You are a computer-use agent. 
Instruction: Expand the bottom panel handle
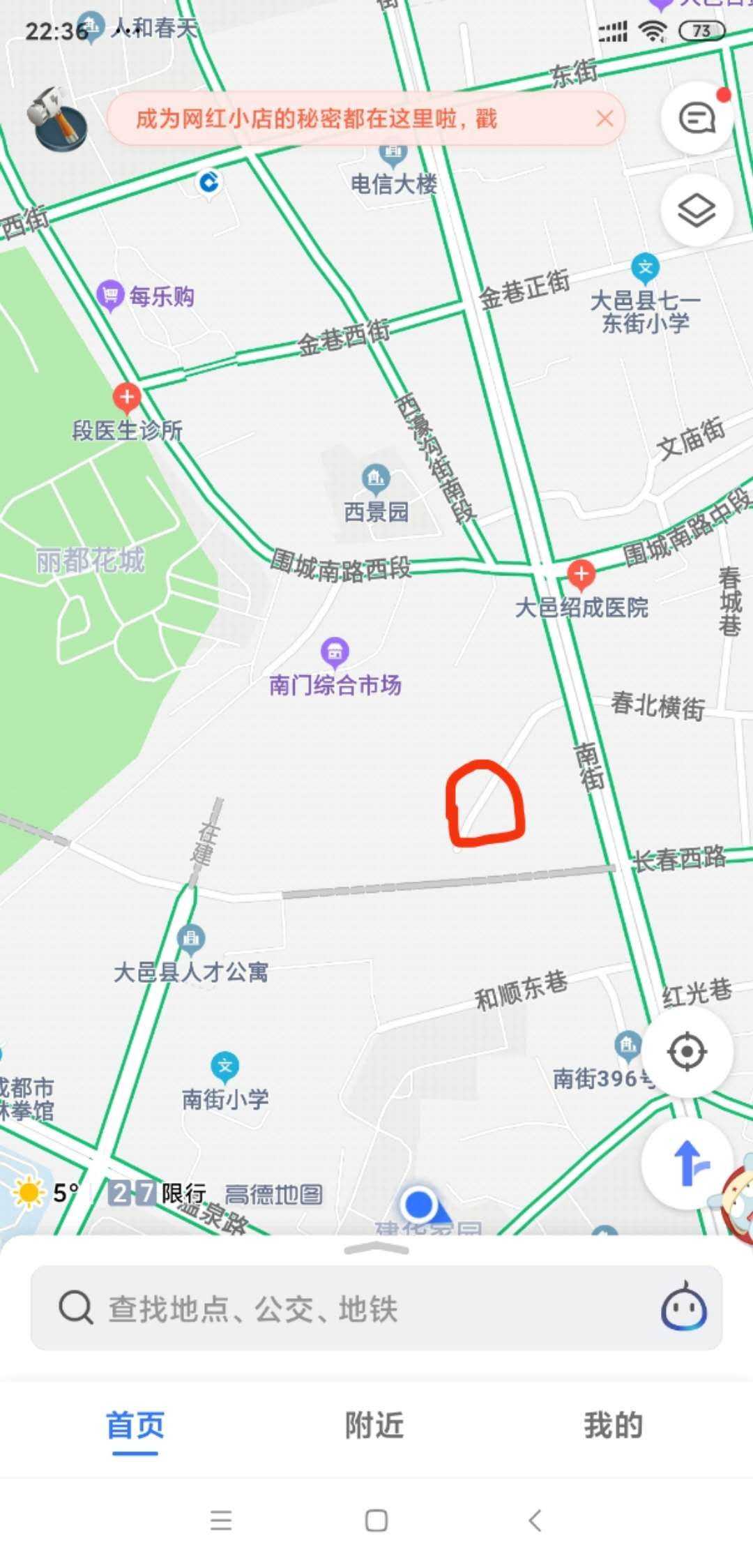[376, 1249]
